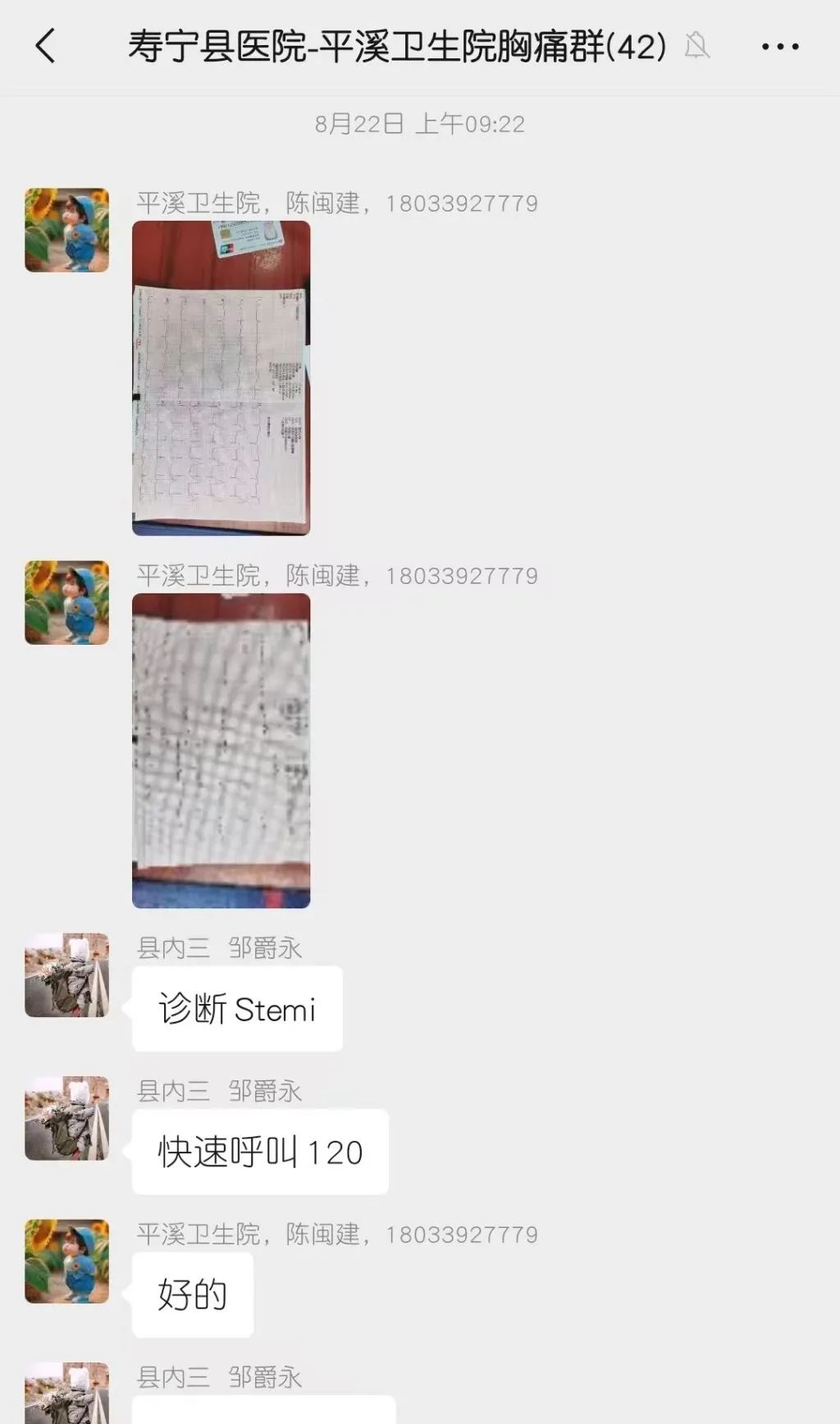Open the three-dot chat info menu

click(779, 47)
